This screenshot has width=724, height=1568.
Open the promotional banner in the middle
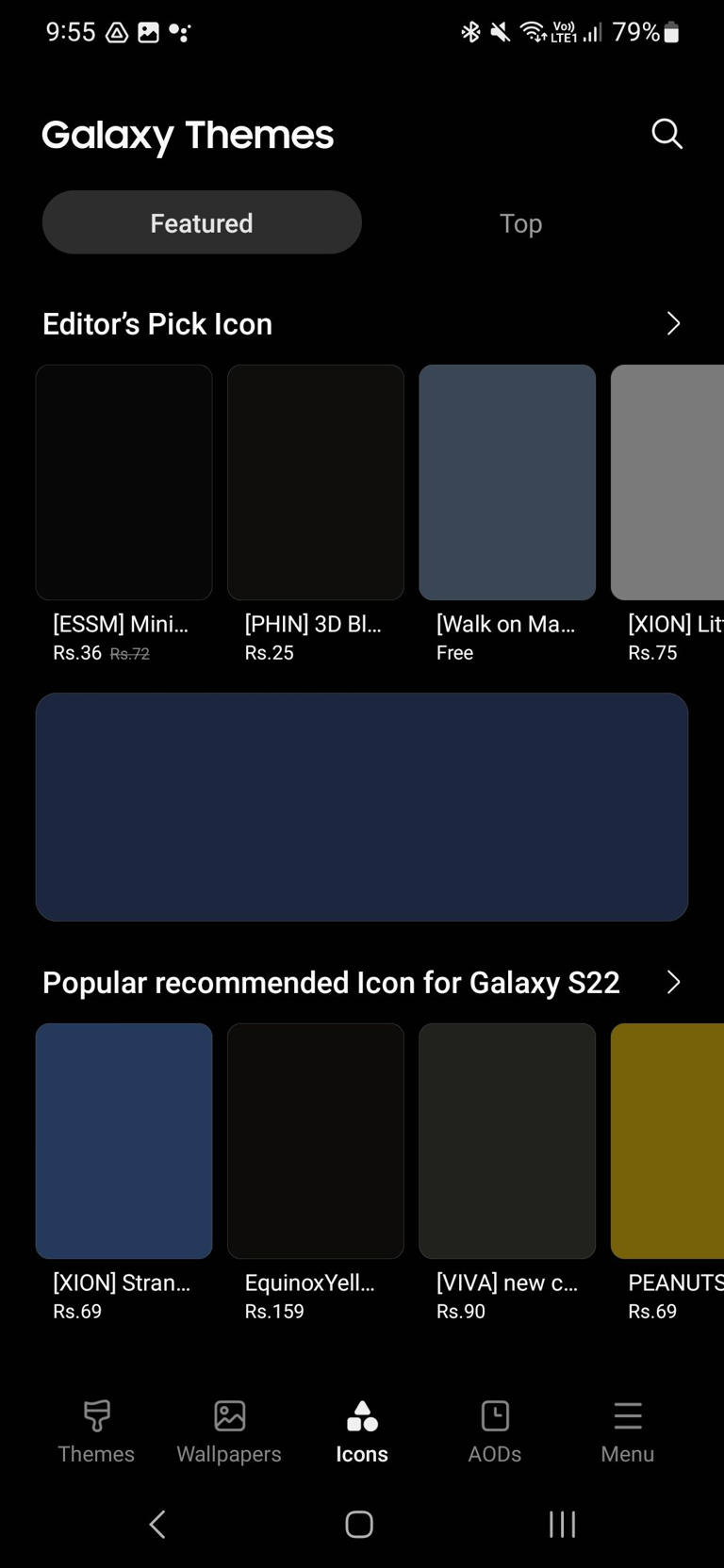[x=361, y=806]
